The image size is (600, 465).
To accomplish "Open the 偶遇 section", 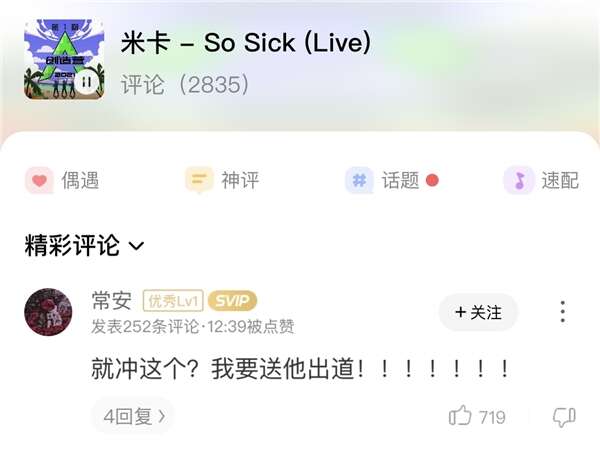I will (62, 181).
